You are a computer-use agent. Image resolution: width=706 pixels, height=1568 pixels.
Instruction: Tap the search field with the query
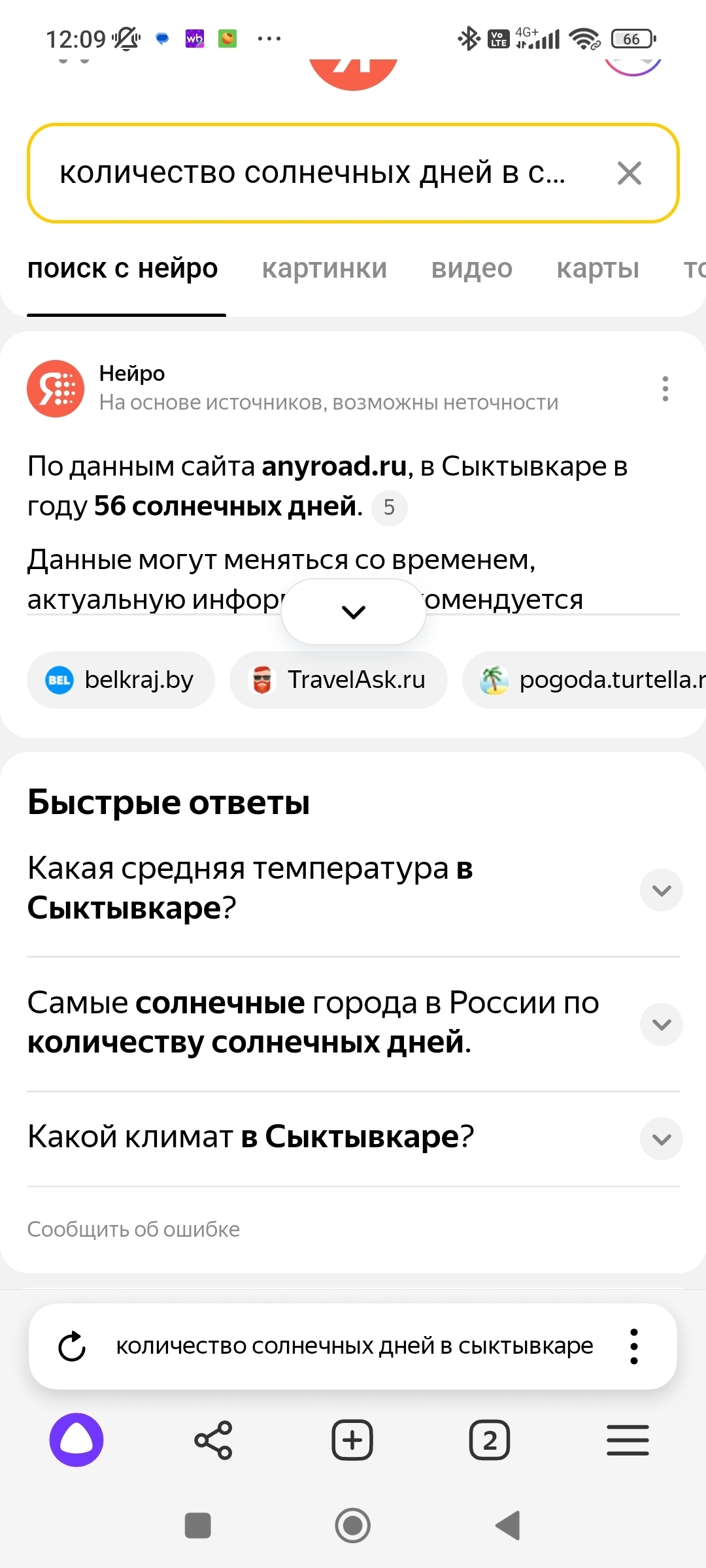(x=314, y=173)
